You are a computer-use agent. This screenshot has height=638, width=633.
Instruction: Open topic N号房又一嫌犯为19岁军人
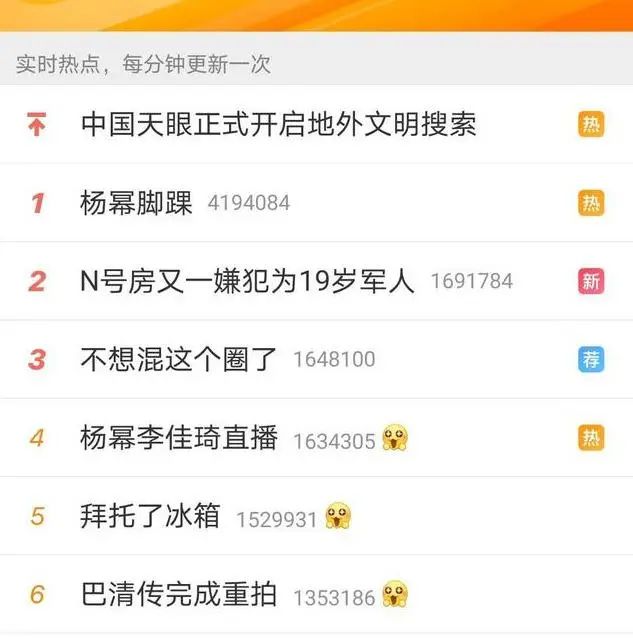point(247,281)
